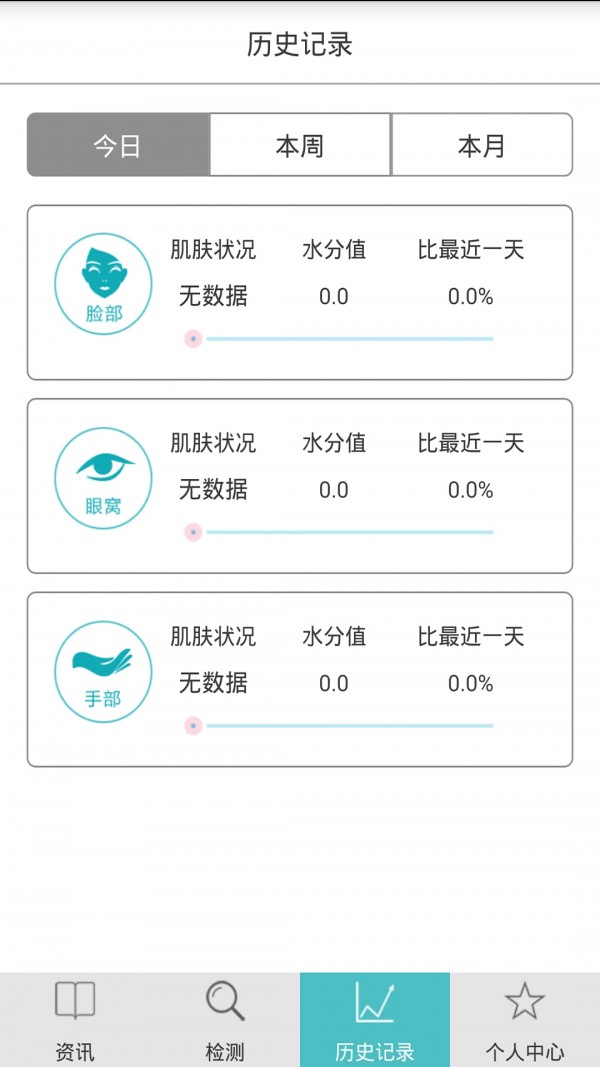
Task: Switch to the 检测 tab
Action: (225, 1020)
